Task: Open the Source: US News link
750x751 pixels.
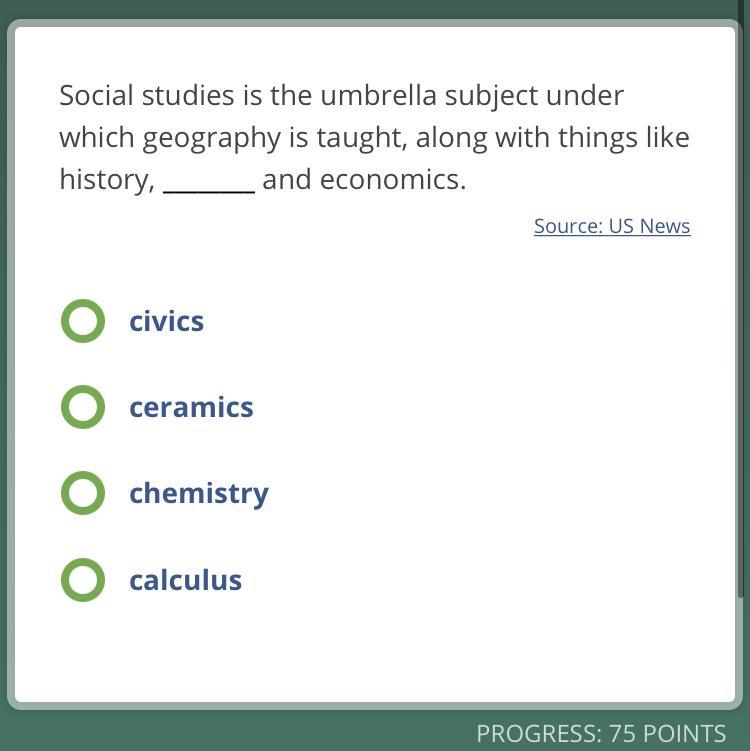Action: (611, 226)
